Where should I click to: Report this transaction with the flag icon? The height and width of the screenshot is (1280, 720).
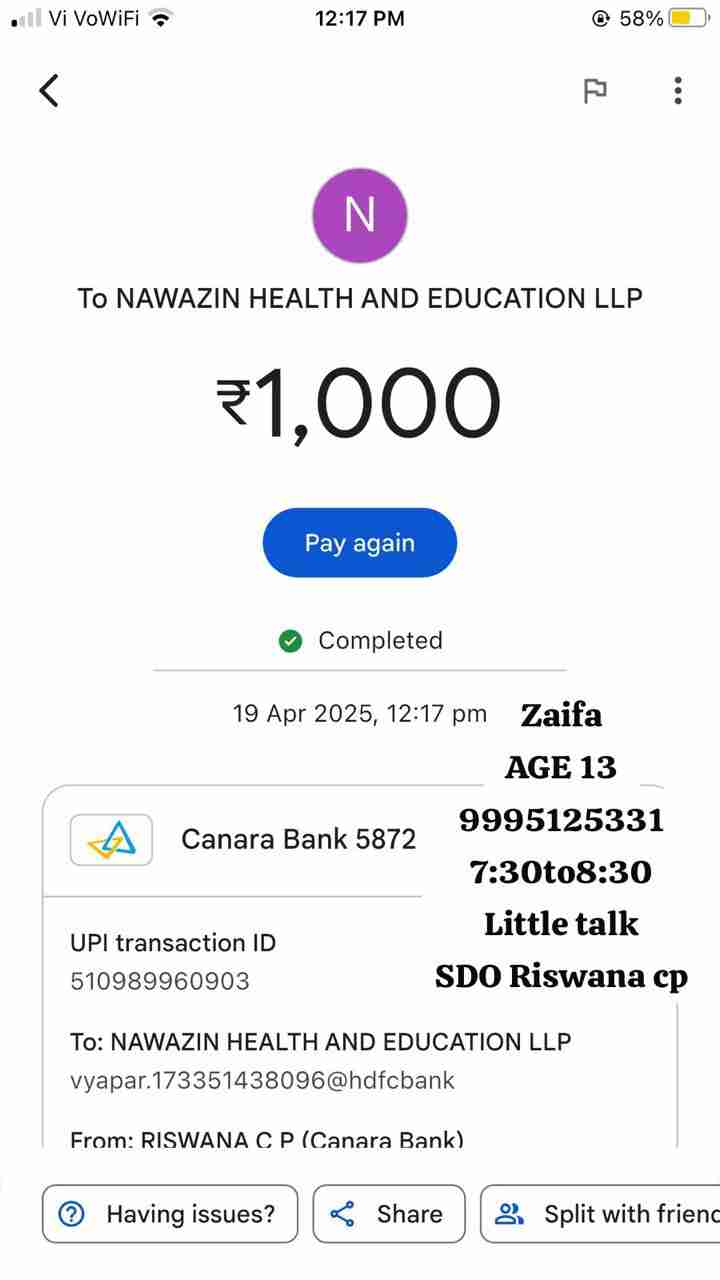click(595, 91)
